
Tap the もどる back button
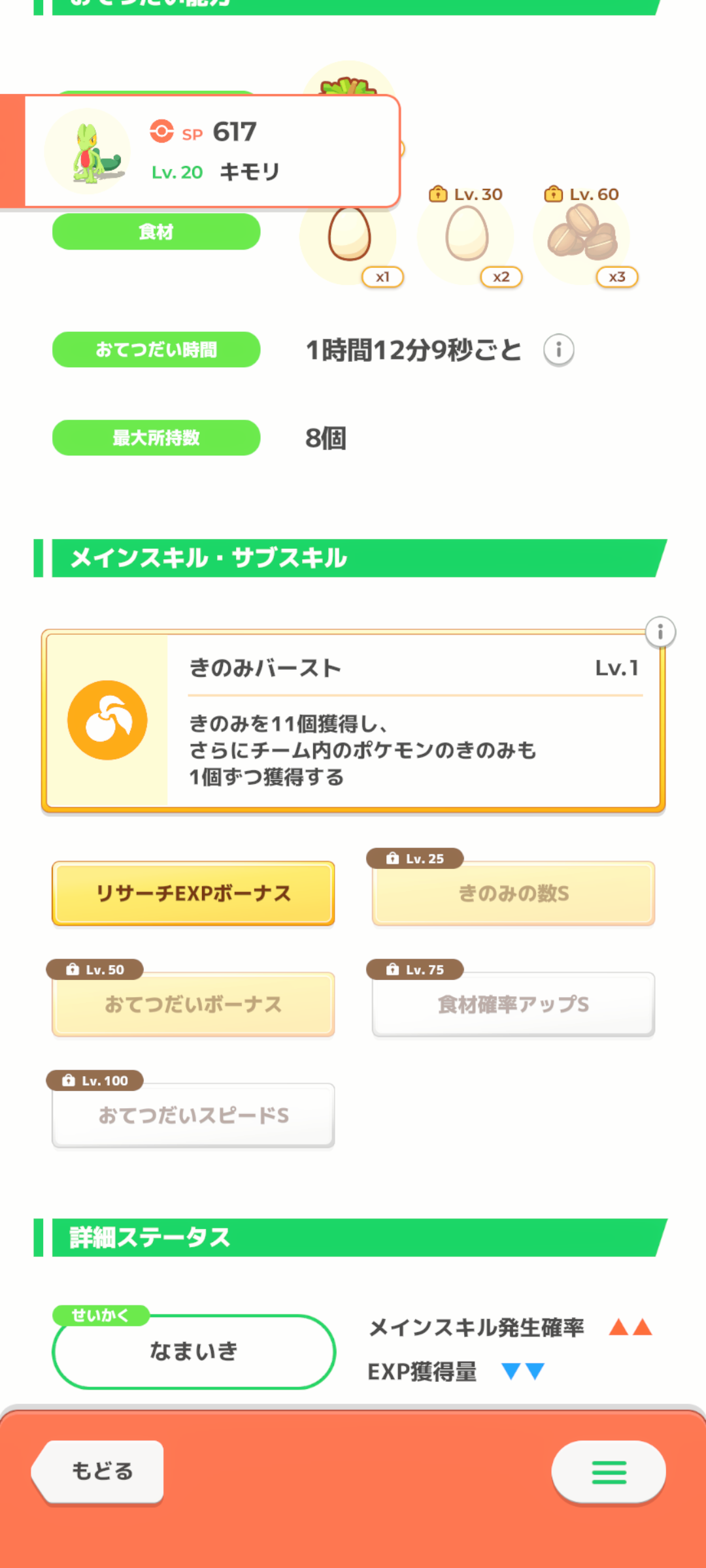coord(98,1471)
